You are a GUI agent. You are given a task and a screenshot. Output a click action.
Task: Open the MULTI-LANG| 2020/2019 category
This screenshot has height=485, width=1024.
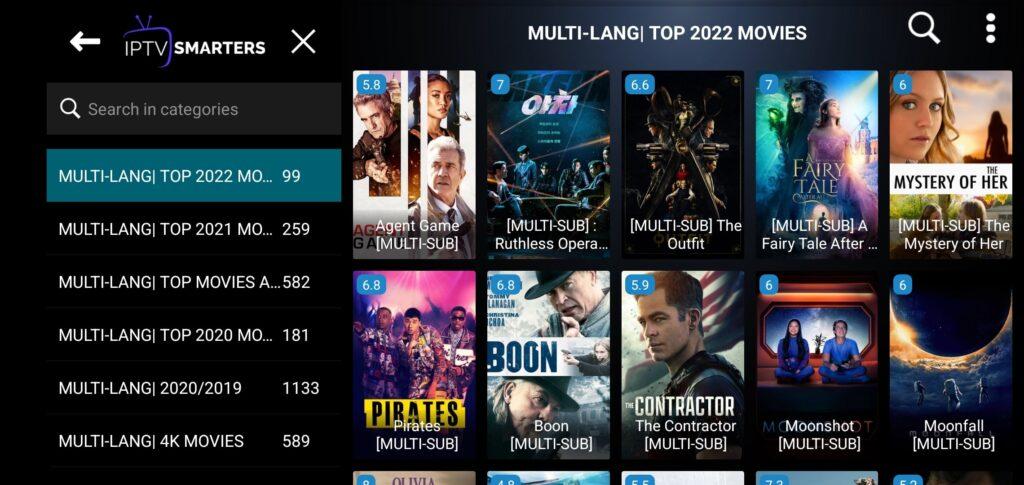pos(193,388)
